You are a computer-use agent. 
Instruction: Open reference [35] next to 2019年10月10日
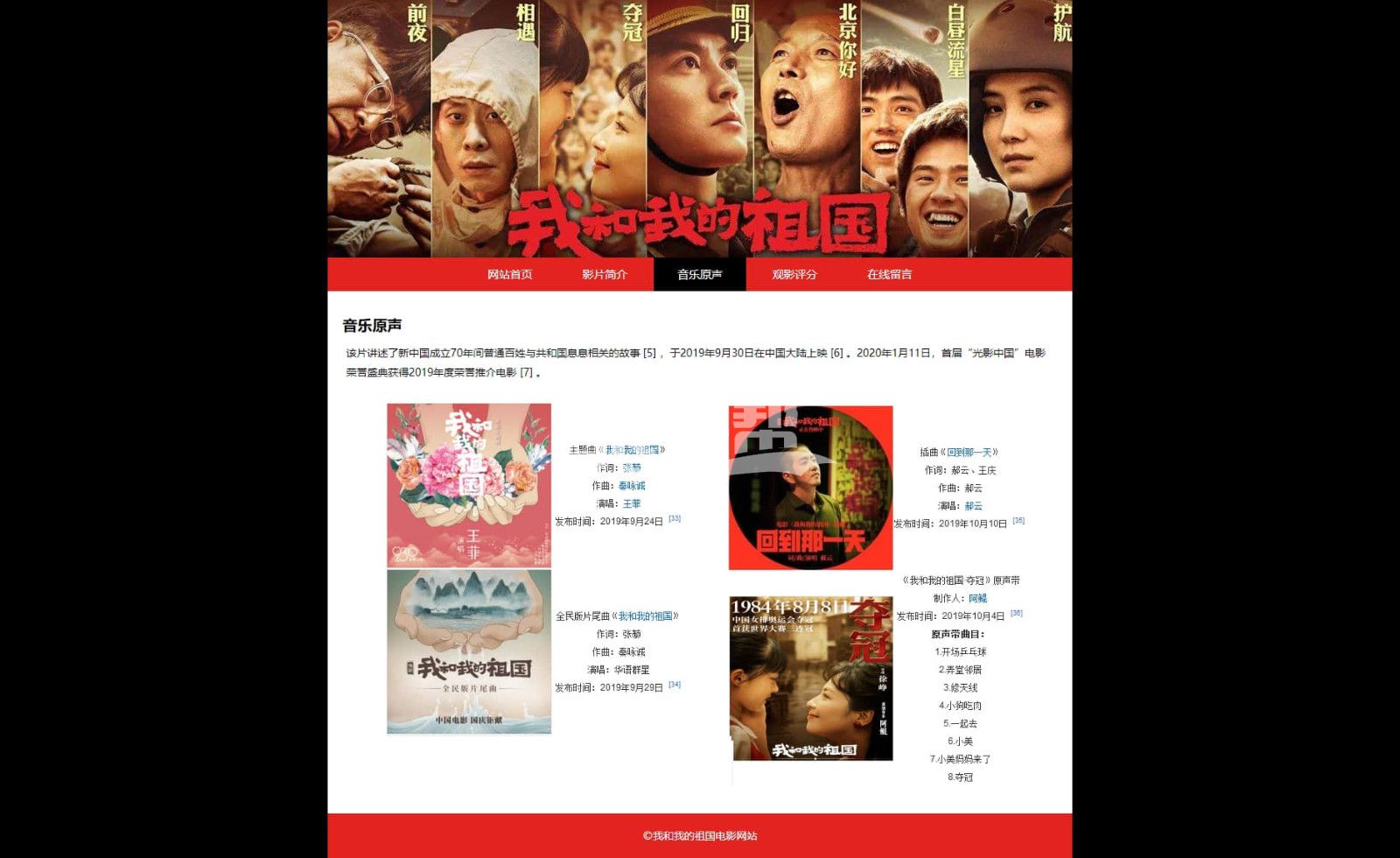pyautogui.click(x=1018, y=521)
